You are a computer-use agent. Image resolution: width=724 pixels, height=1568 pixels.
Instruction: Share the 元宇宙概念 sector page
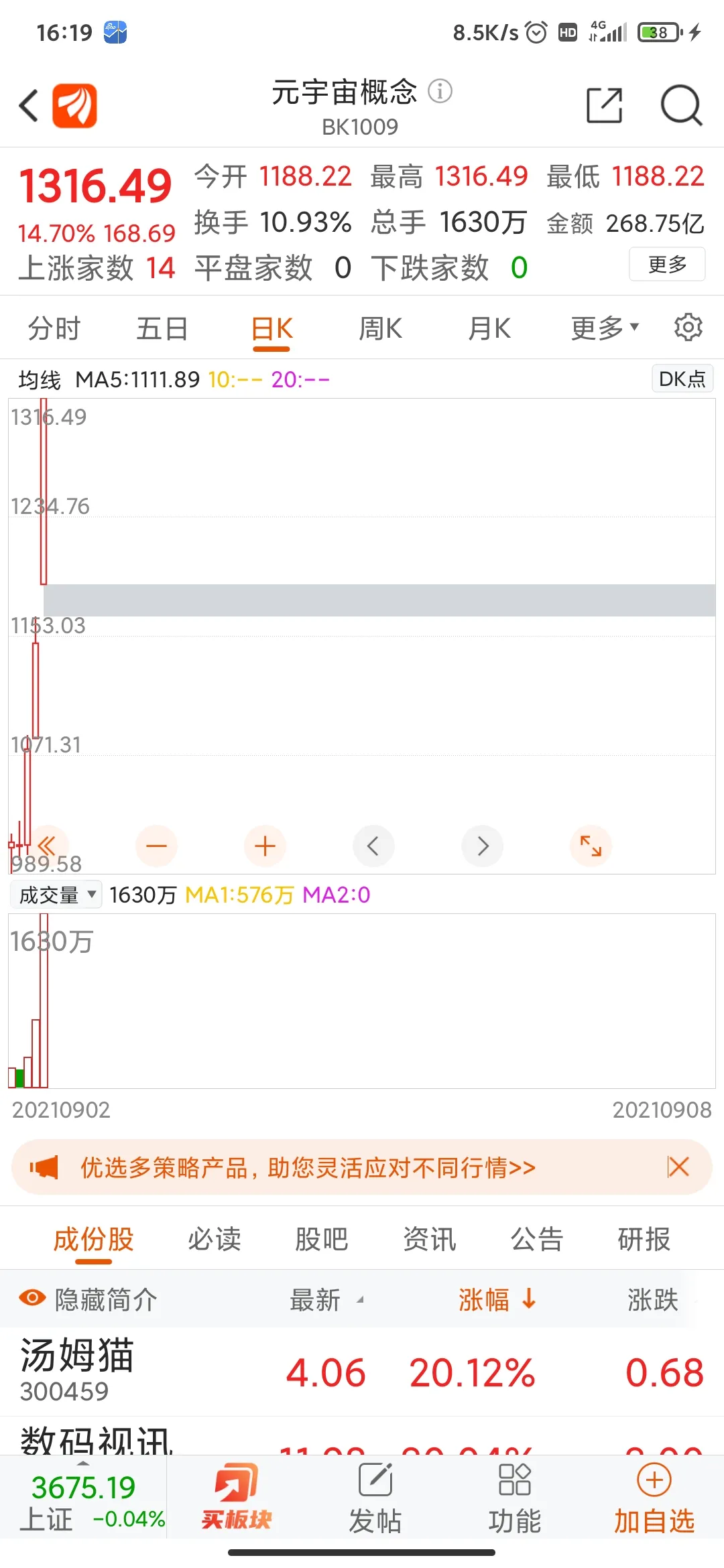604,106
